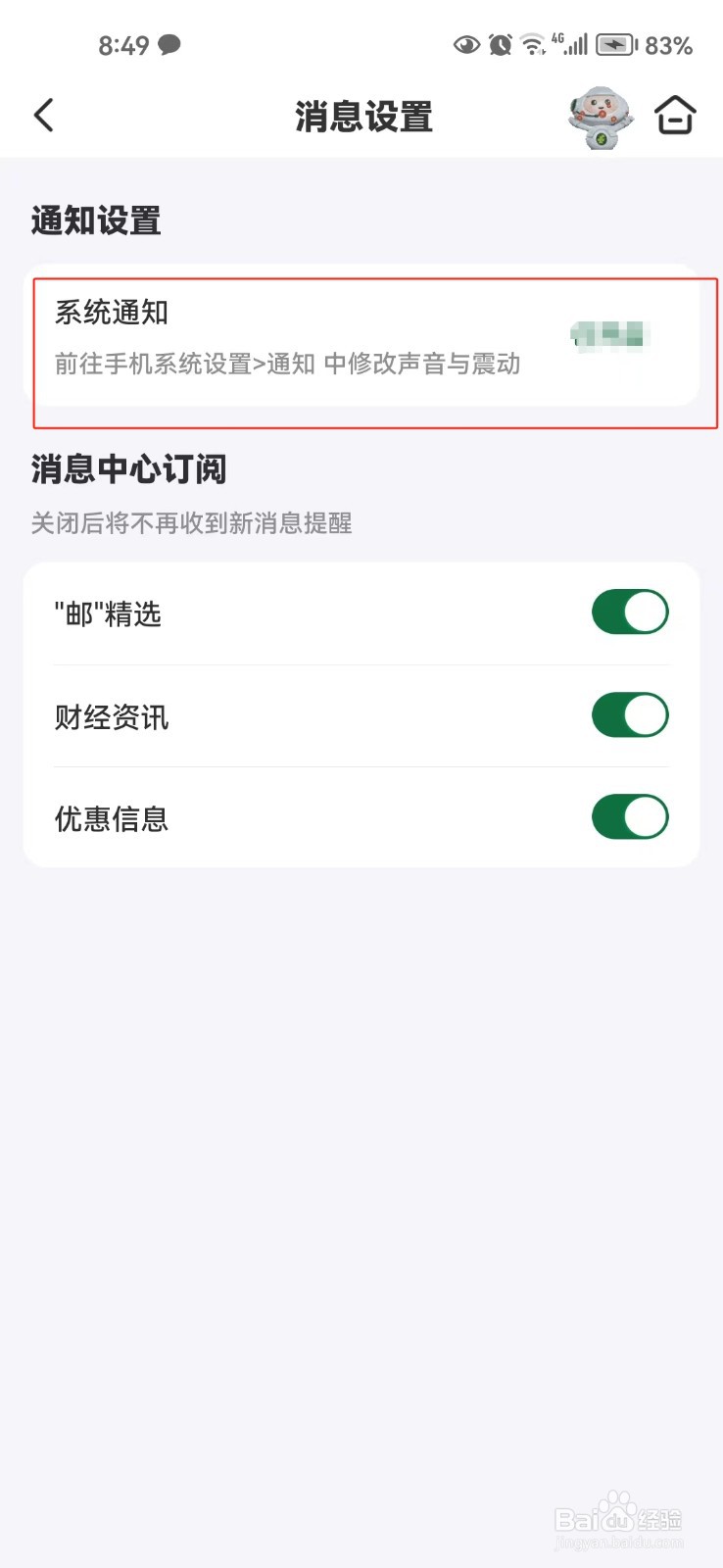Tap the Wi-Fi icon in the status bar
Viewport: 723px width, 1568px height.
(x=534, y=44)
